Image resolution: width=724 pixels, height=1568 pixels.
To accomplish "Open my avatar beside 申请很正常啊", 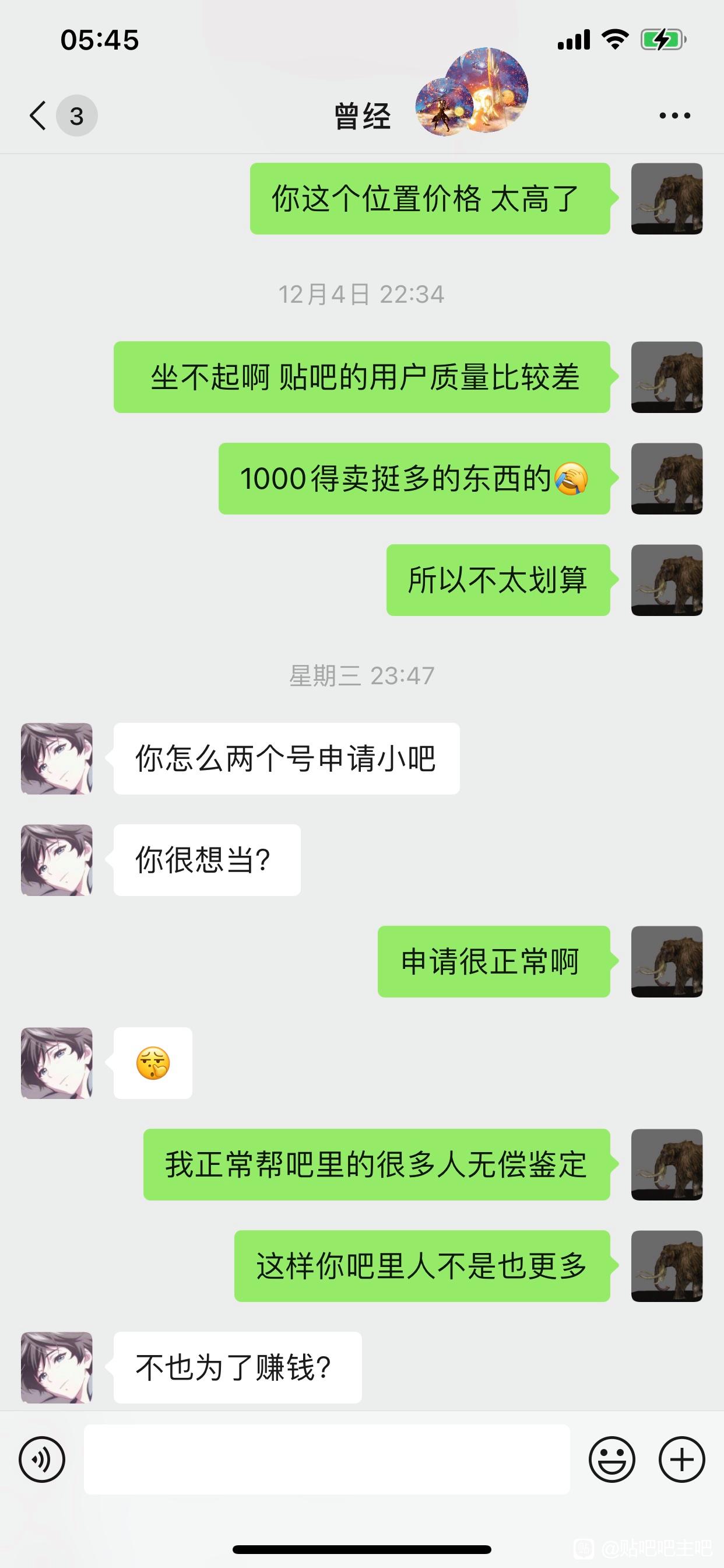I will point(667,961).
